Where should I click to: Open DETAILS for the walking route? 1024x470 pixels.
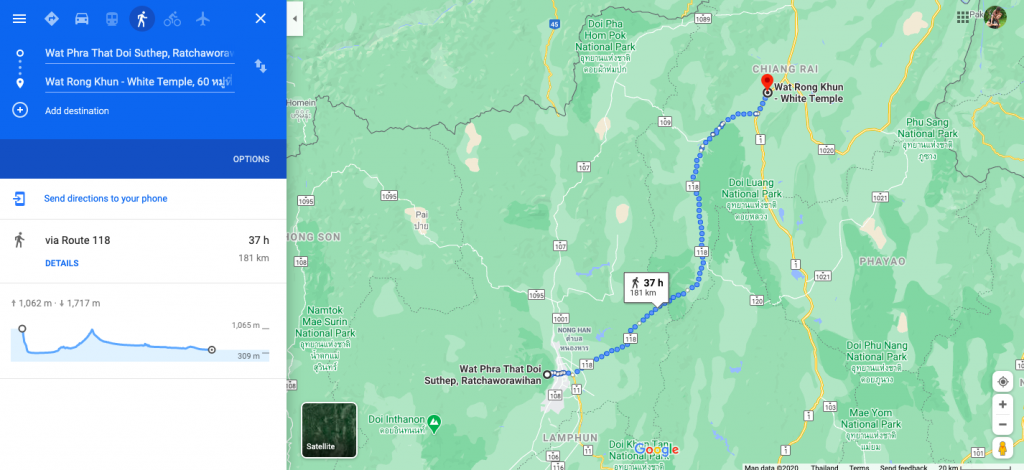(x=62, y=263)
